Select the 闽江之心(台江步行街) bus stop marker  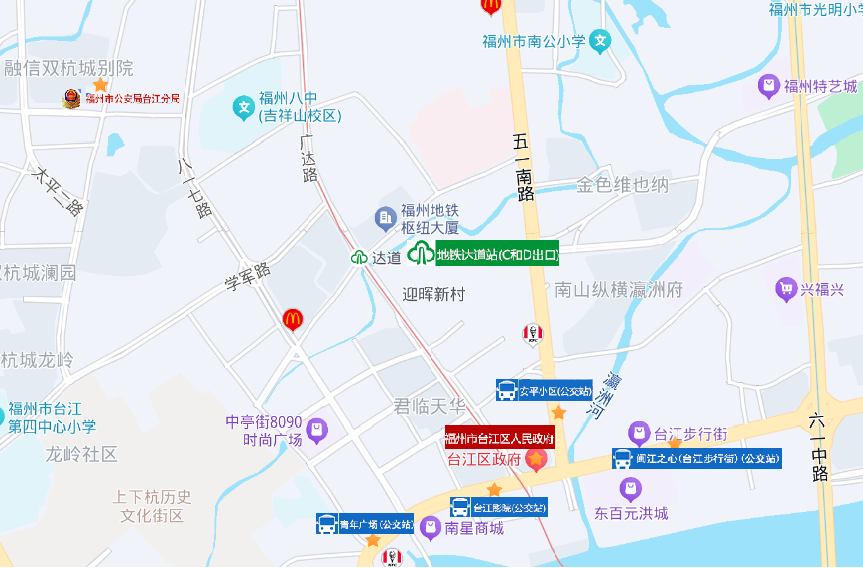[x=623, y=459]
